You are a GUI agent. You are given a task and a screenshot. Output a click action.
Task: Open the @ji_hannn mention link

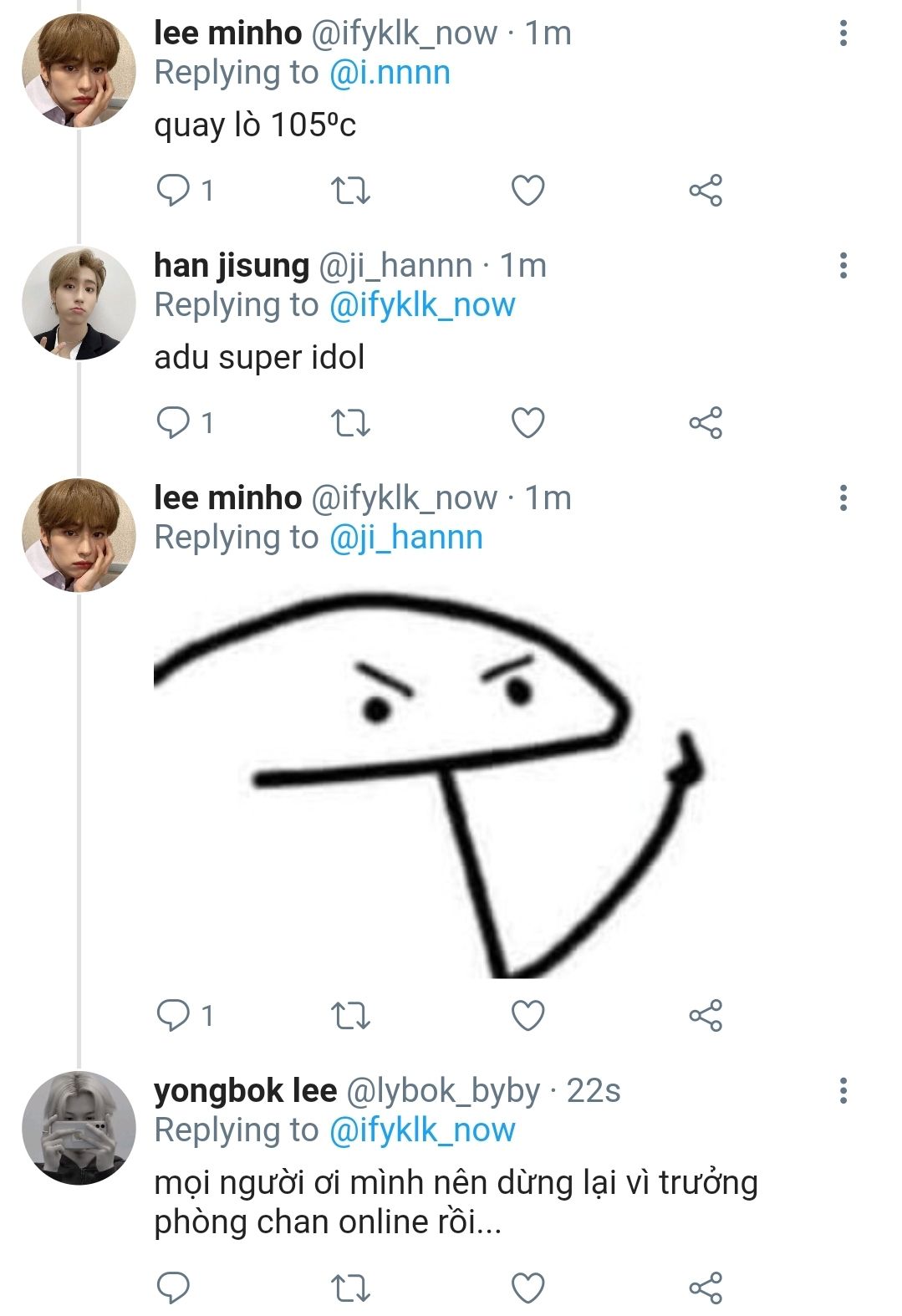click(406, 537)
